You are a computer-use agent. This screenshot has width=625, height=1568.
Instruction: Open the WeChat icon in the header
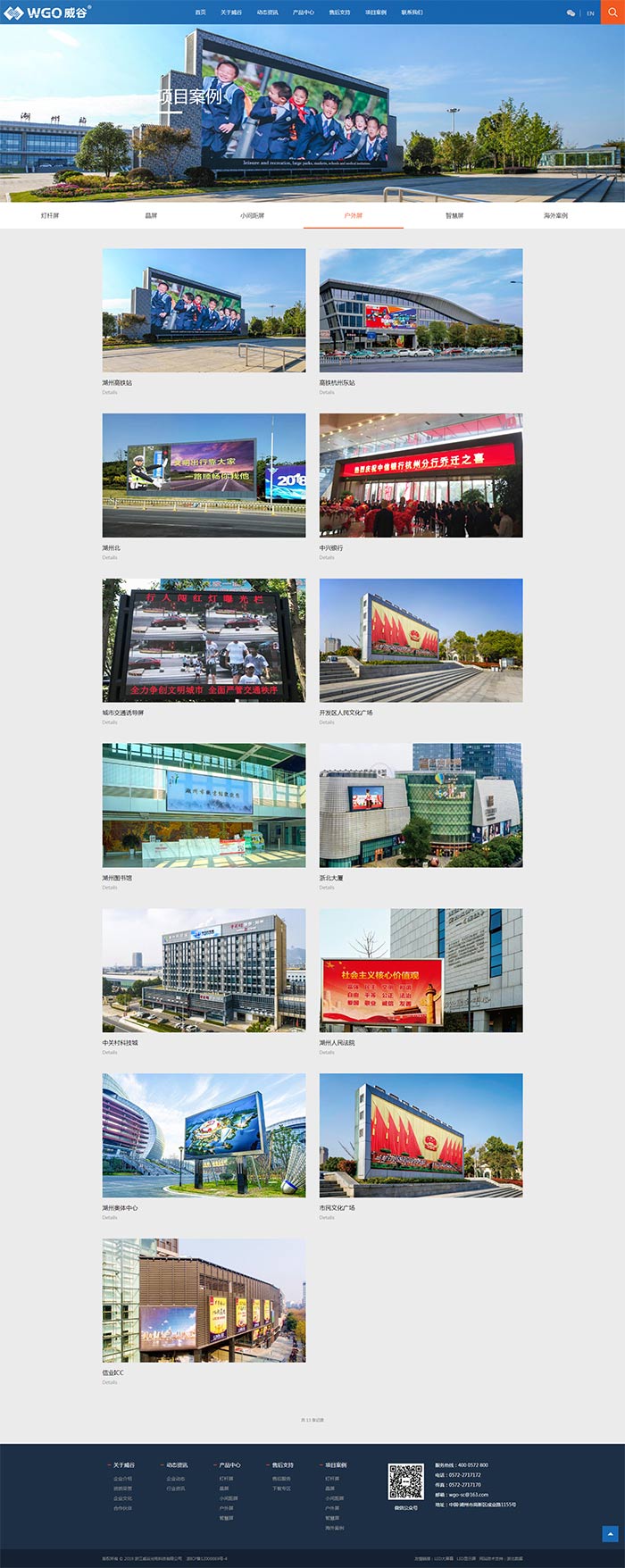pos(571,13)
